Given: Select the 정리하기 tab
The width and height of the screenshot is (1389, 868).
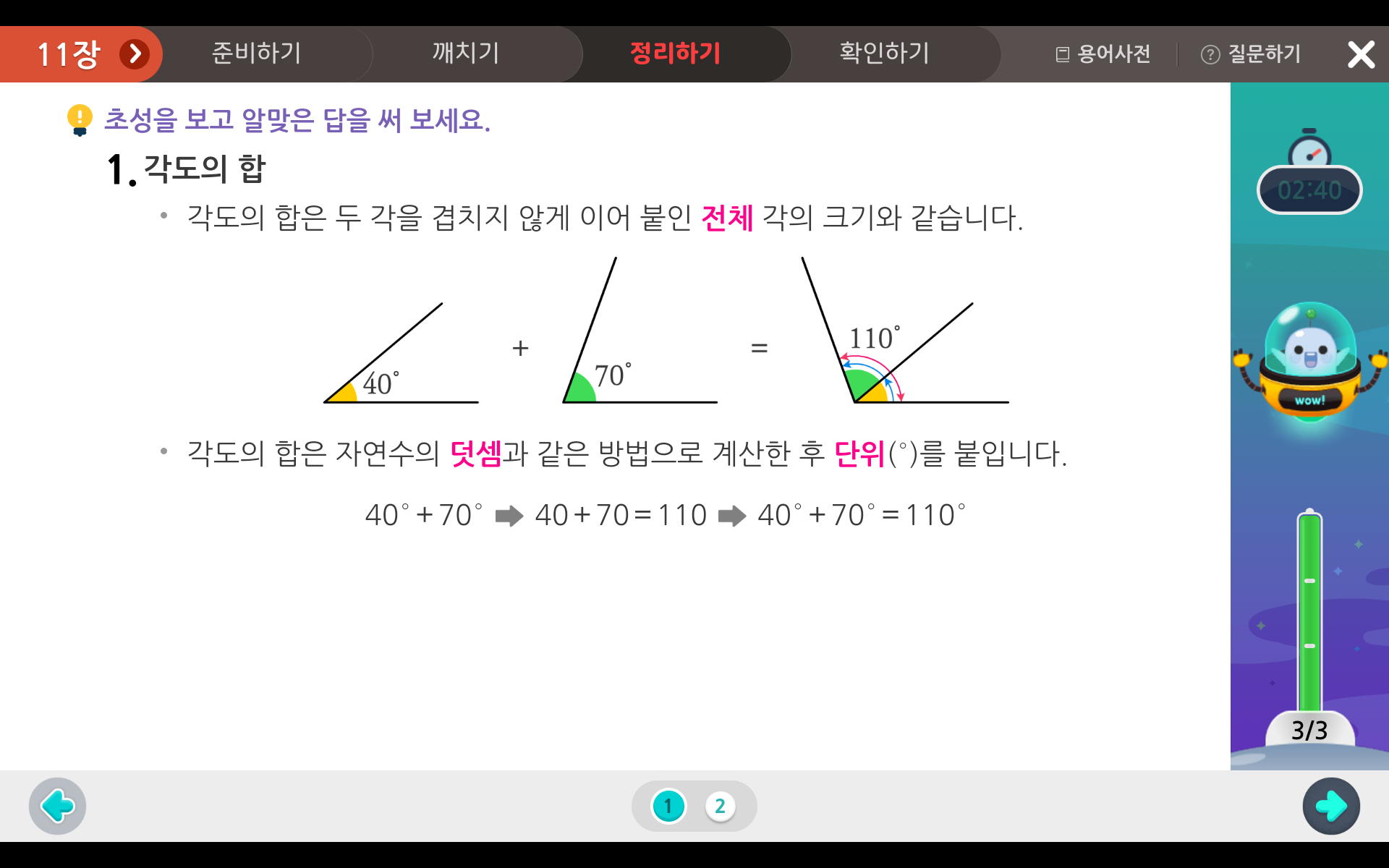Looking at the screenshot, I should click(x=675, y=54).
